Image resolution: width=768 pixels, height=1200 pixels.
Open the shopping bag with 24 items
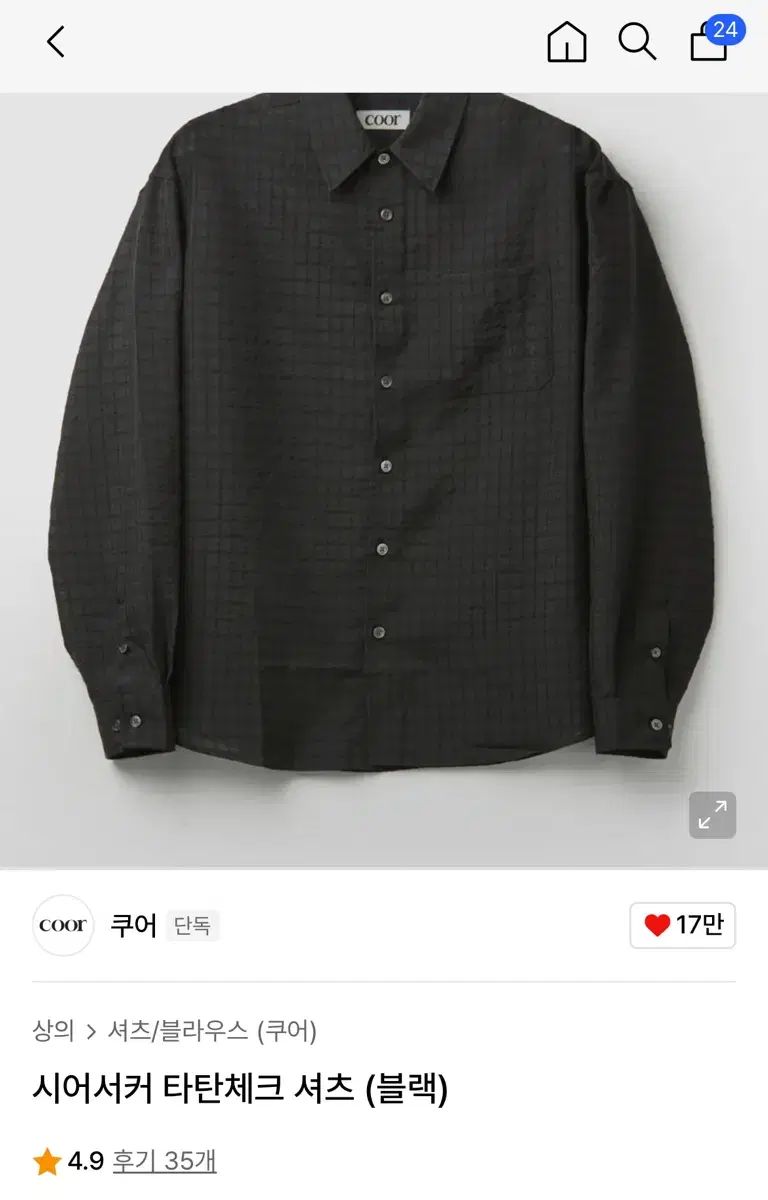pos(710,42)
